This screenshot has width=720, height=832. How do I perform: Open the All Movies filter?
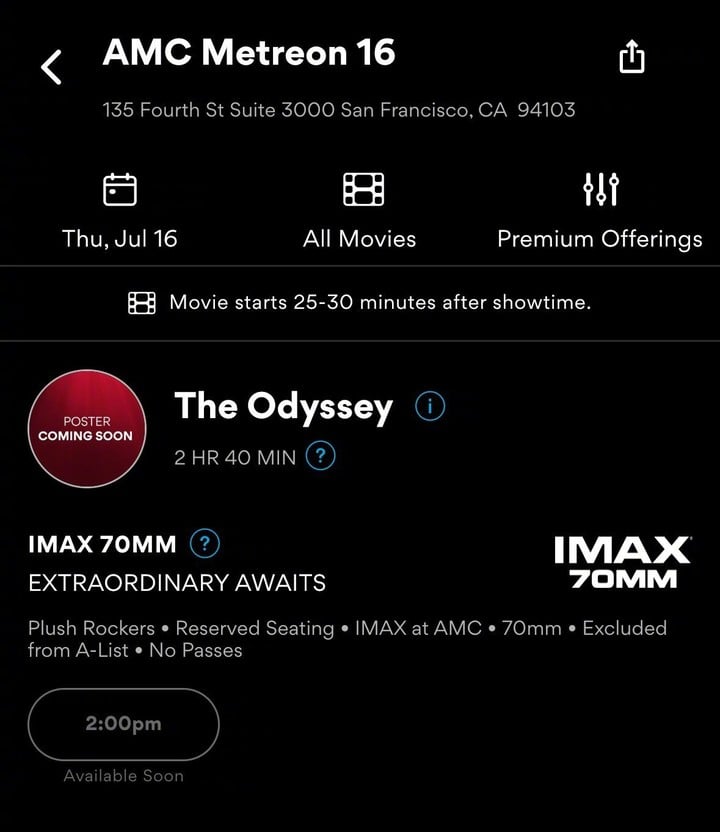pyautogui.click(x=360, y=210)
